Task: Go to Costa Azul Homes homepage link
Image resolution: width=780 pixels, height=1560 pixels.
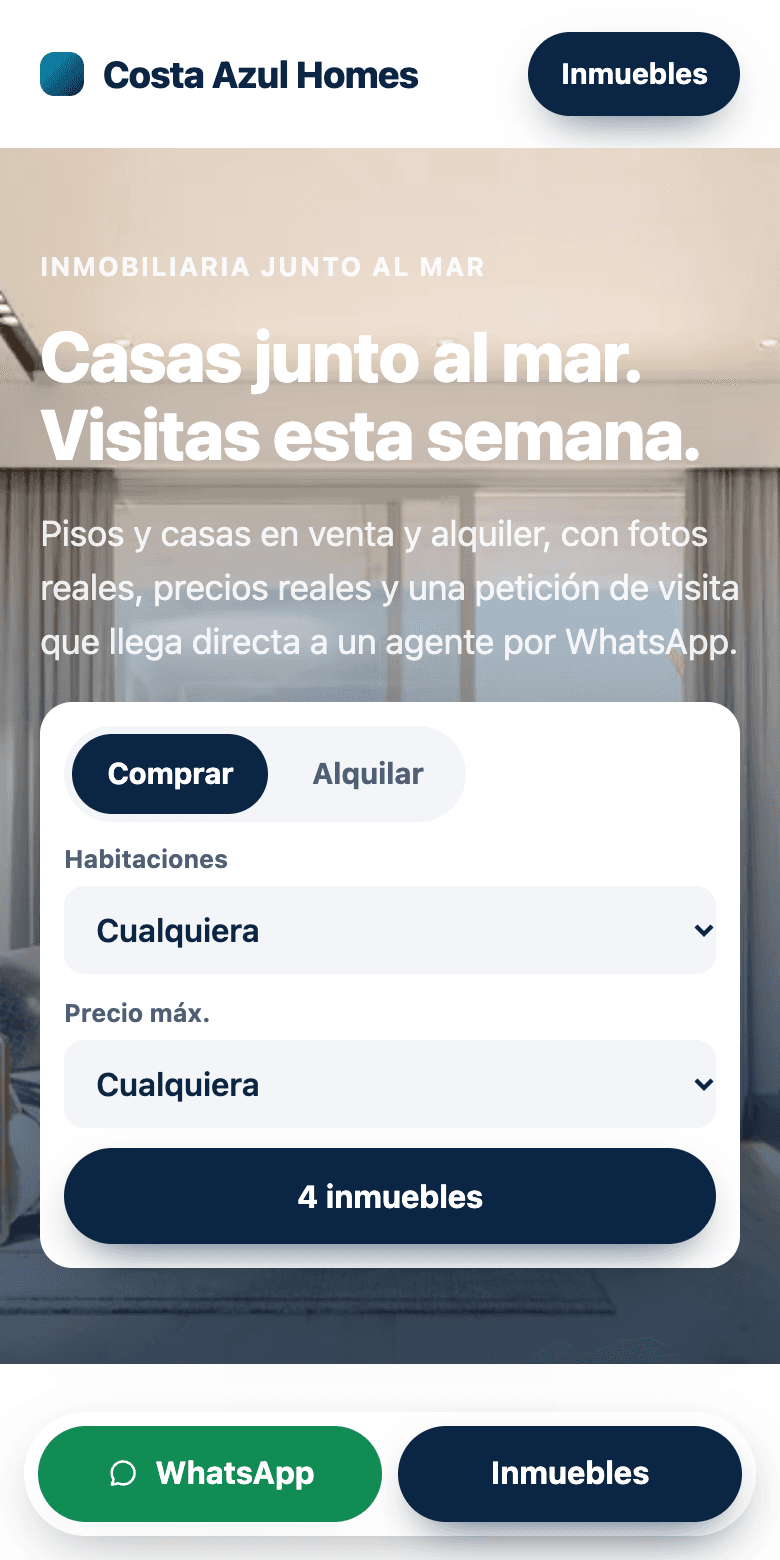Action: pyautogui.click(x=229, y=74)
